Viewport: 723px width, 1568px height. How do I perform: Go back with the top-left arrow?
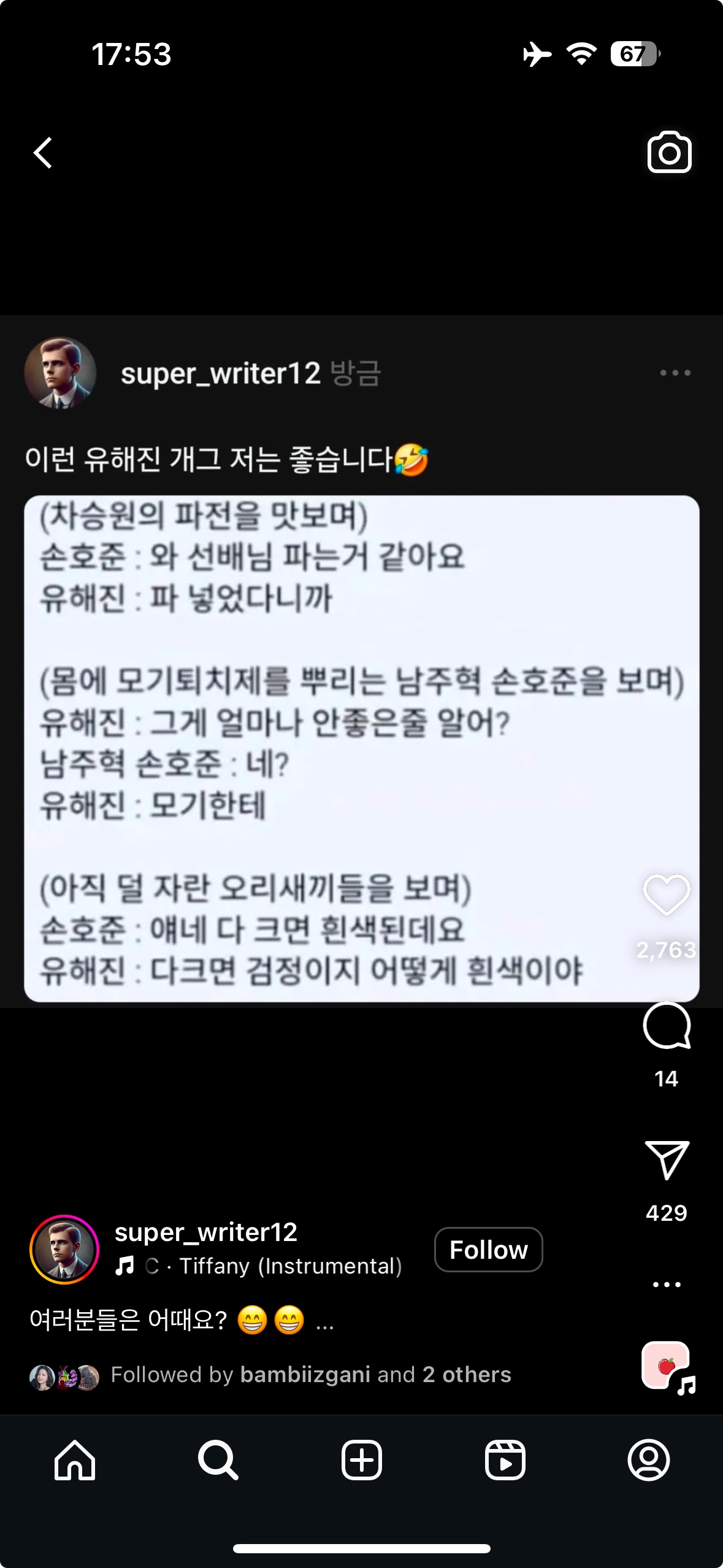pyautogui.click(x=43, y=153)
